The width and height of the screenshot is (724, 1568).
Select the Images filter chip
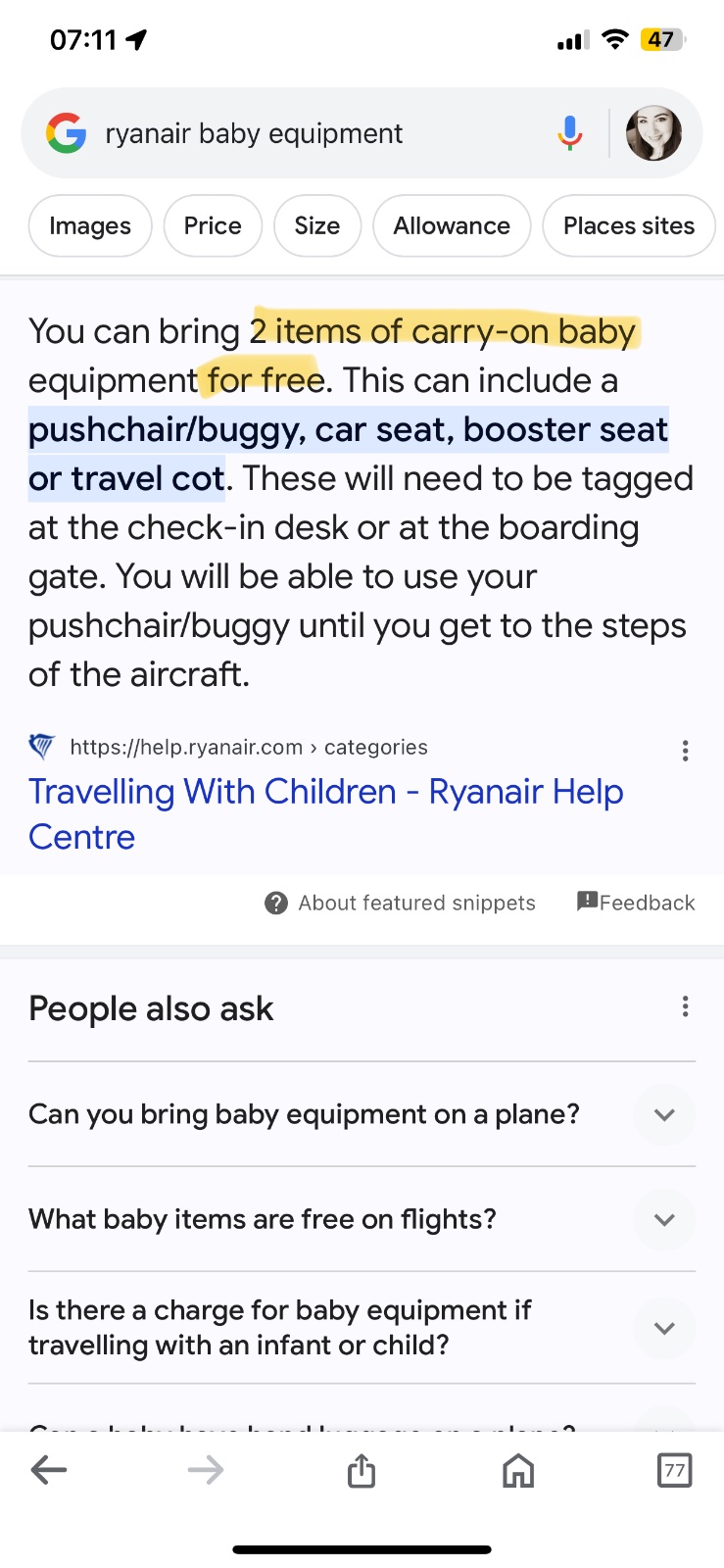90,226
